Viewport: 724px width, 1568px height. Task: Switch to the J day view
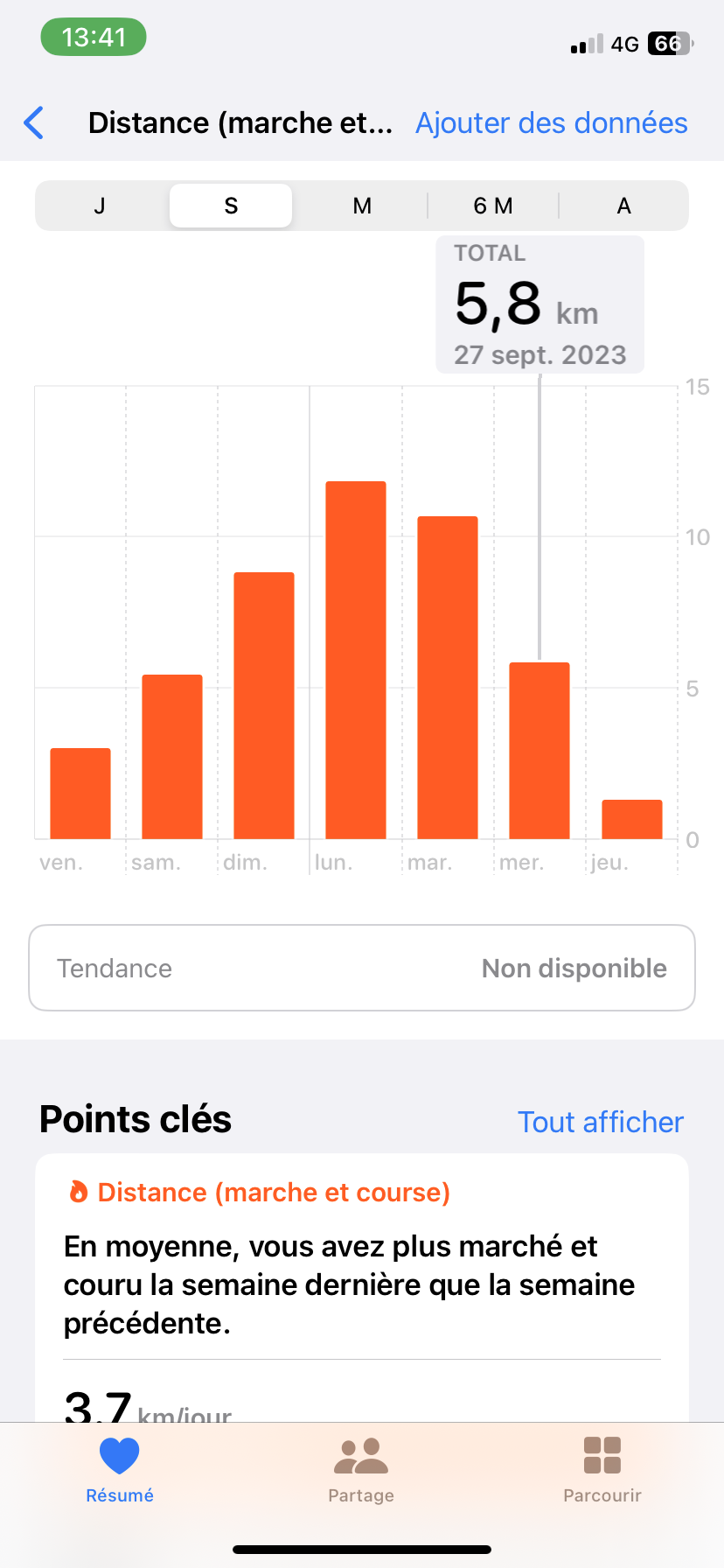click(100, 206)
